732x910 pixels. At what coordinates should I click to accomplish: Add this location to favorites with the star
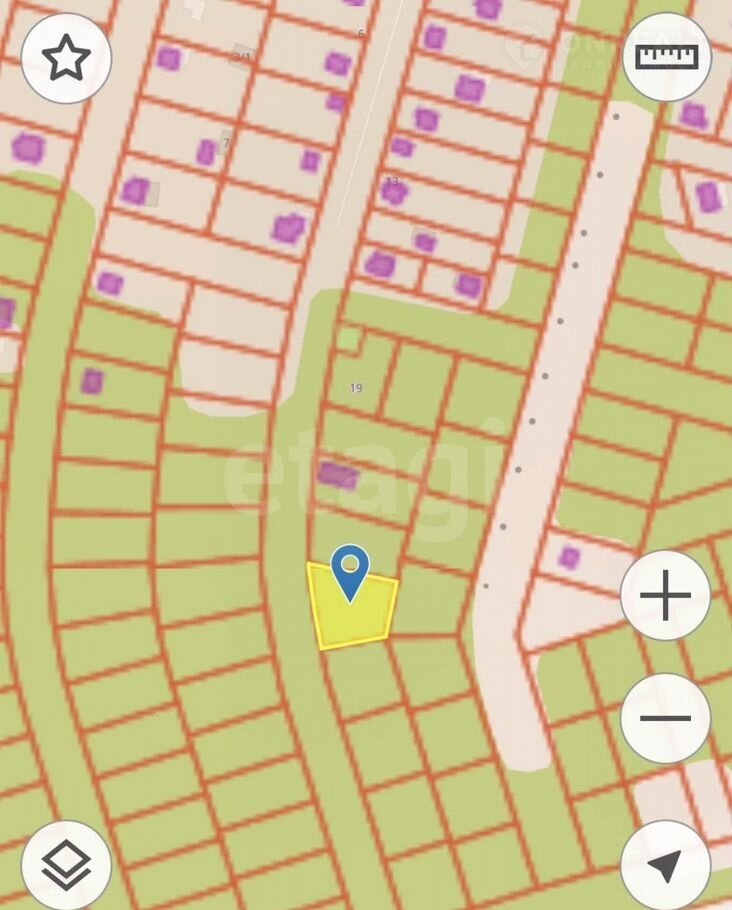pyautogui.click(x=66, y=58)
